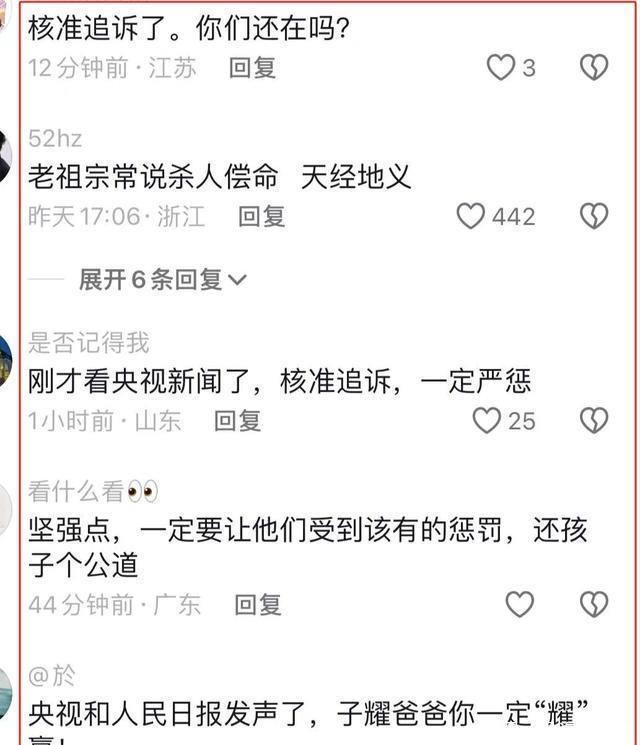Like the comment by 是否记得我
The height and width of the screenshot is (745, 640).
[x=487, y=421]
